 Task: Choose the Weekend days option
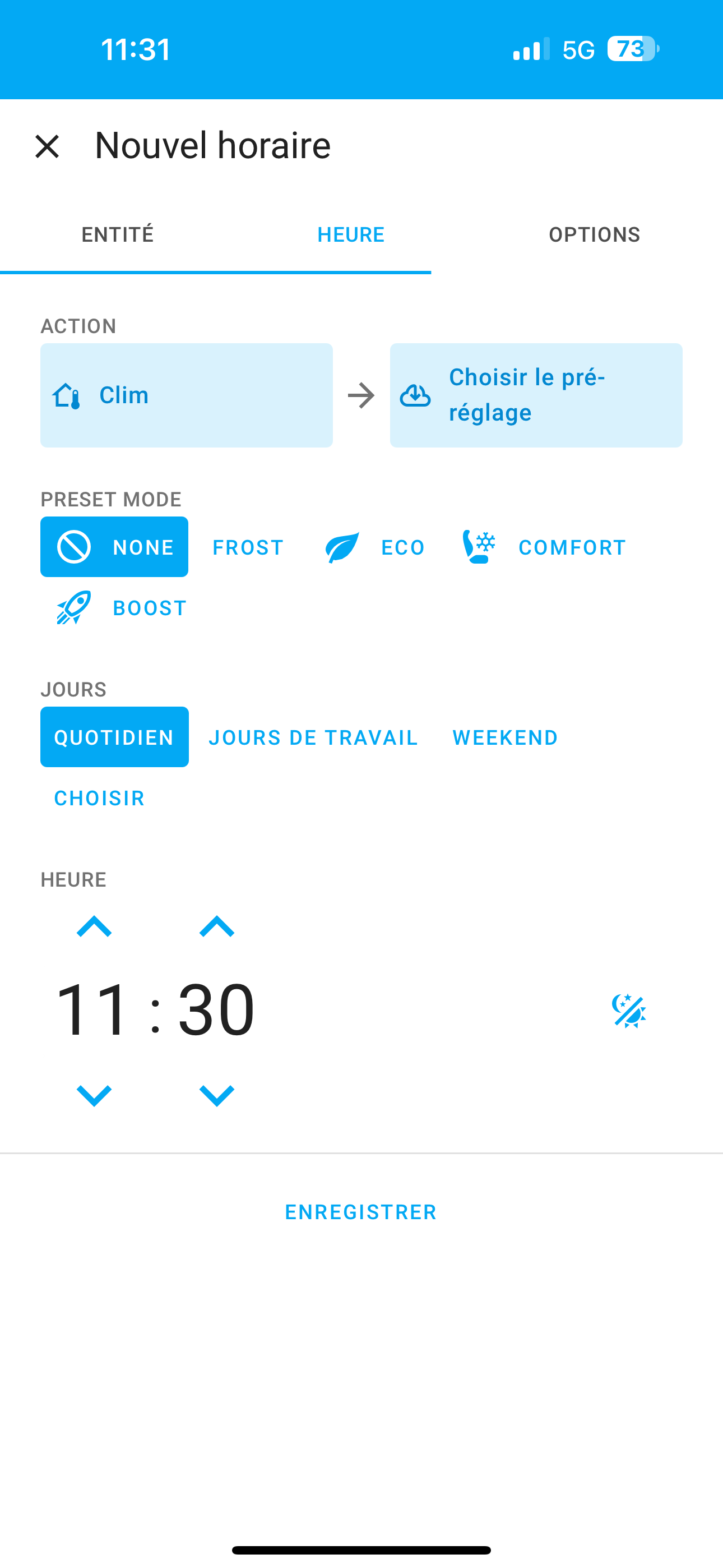505,737
